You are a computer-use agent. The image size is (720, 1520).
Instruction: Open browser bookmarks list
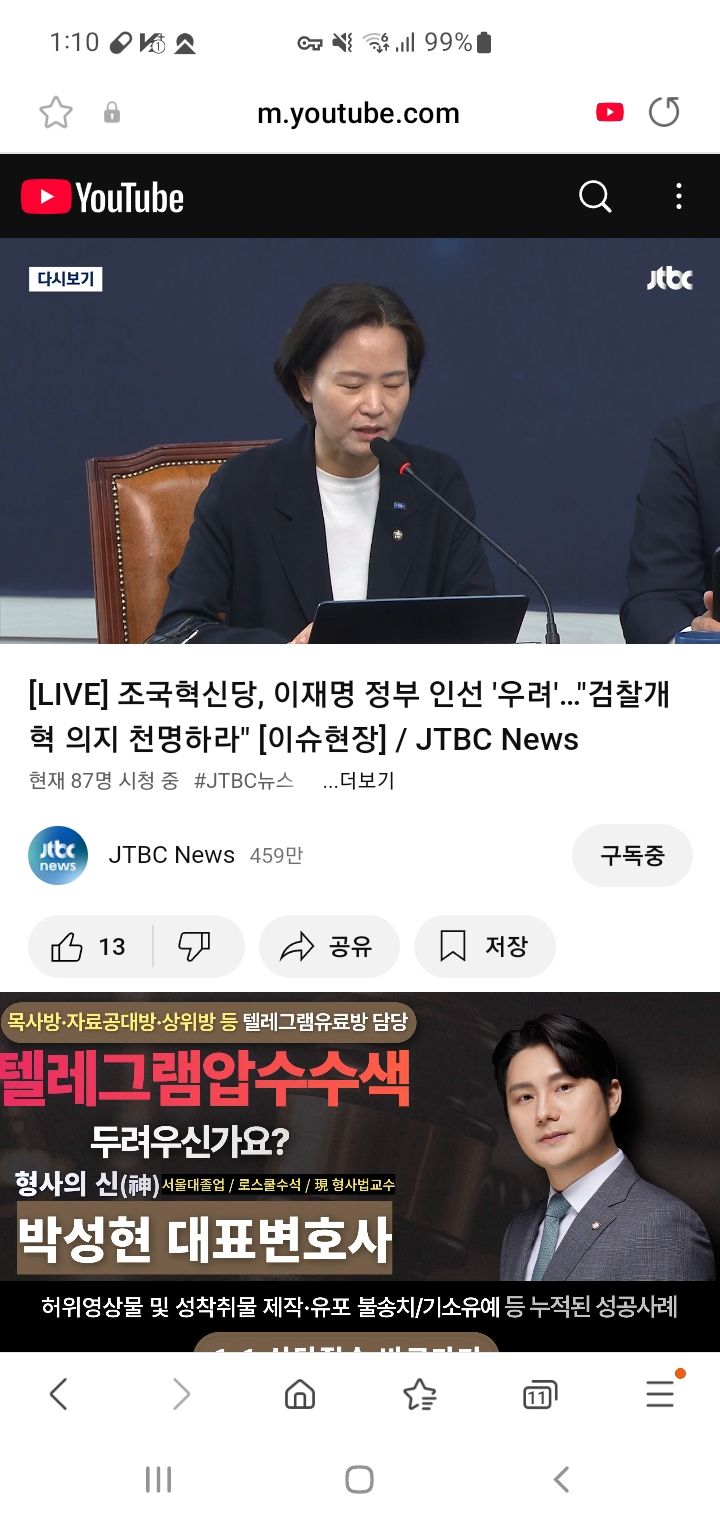pyautogui.click(x=419, y=1394)
